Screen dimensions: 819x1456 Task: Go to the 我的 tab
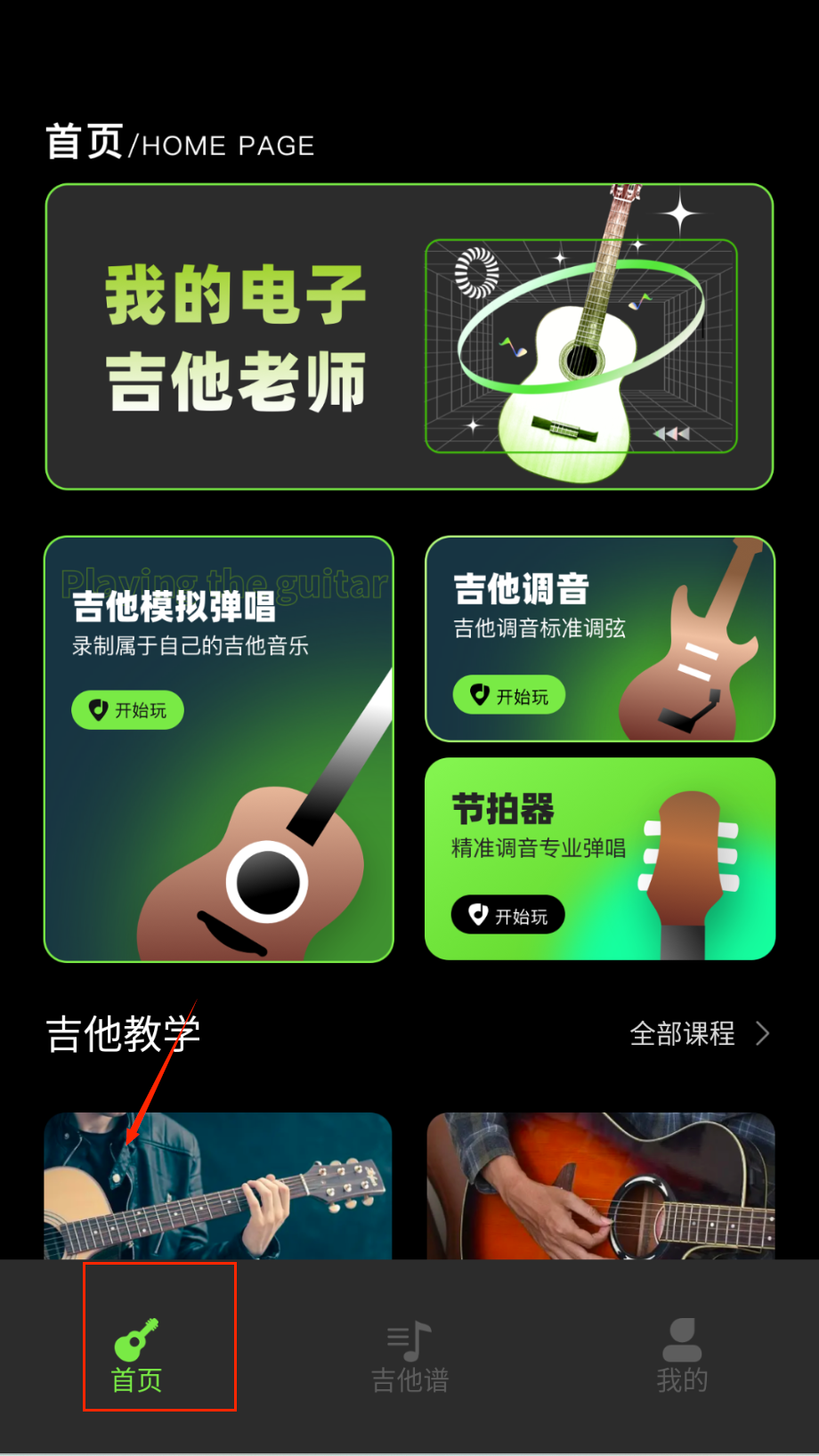click(x=682, y=1356)
